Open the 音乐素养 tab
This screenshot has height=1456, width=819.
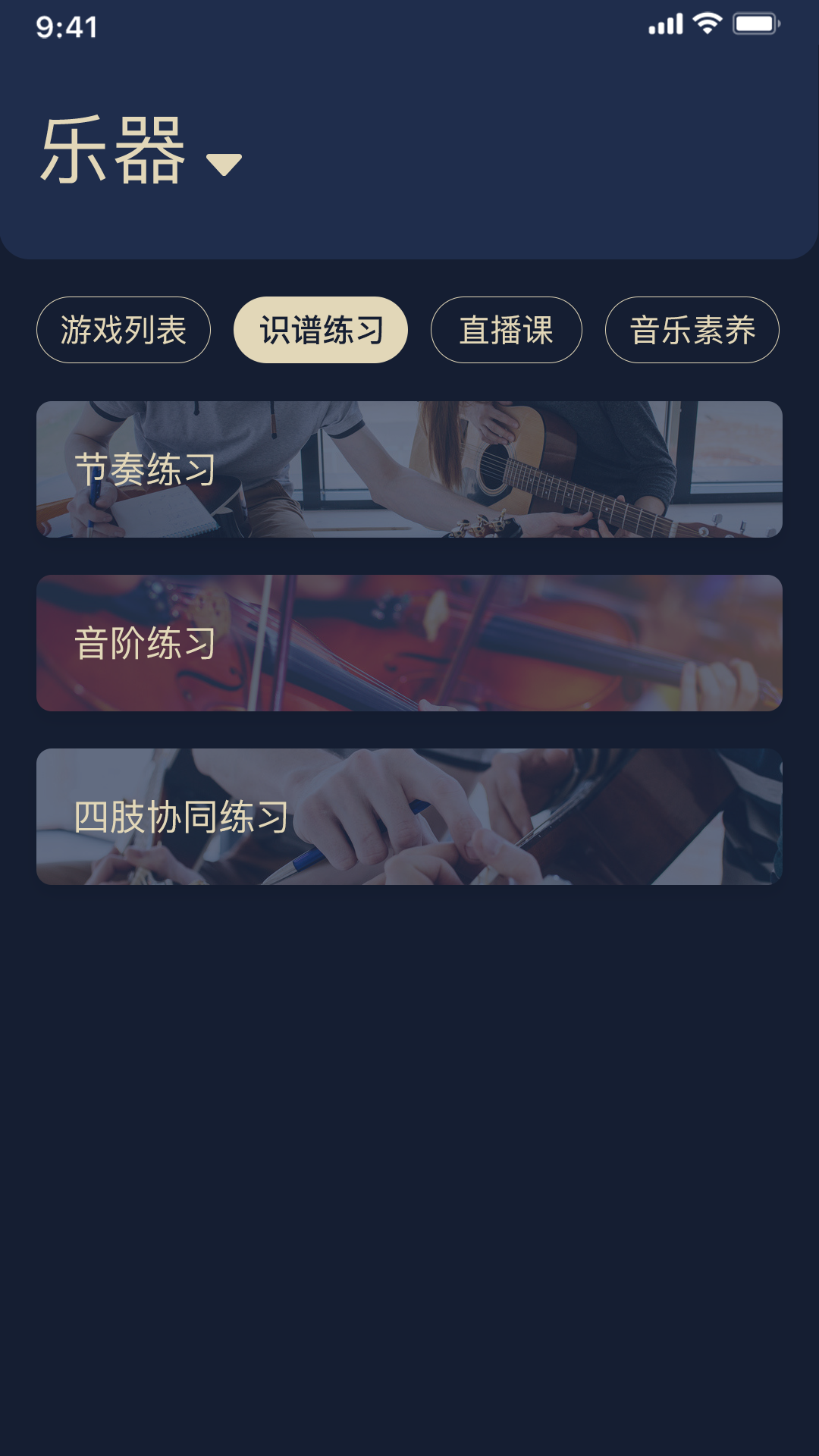tap(692, 330)
